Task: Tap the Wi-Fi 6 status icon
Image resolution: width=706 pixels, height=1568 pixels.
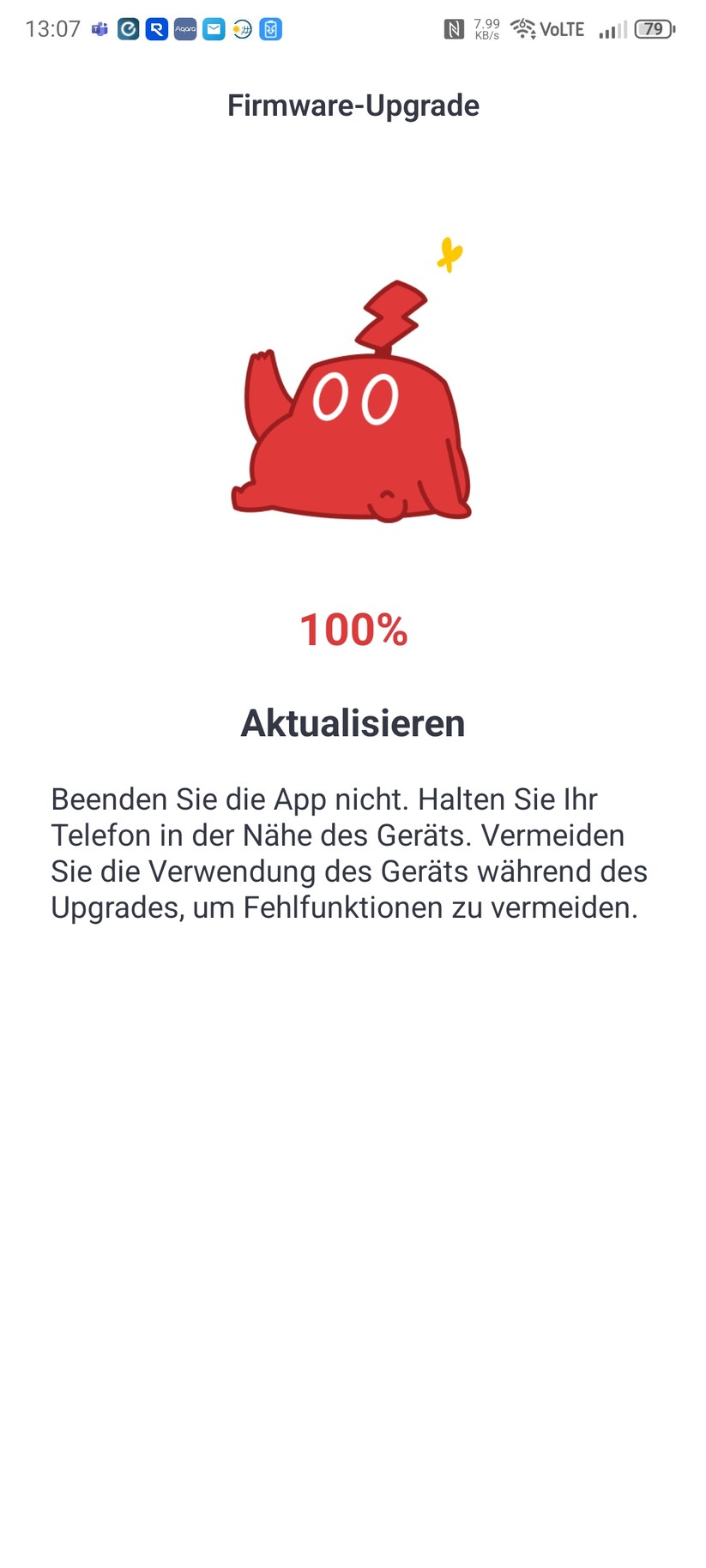Action: [523, 28]
